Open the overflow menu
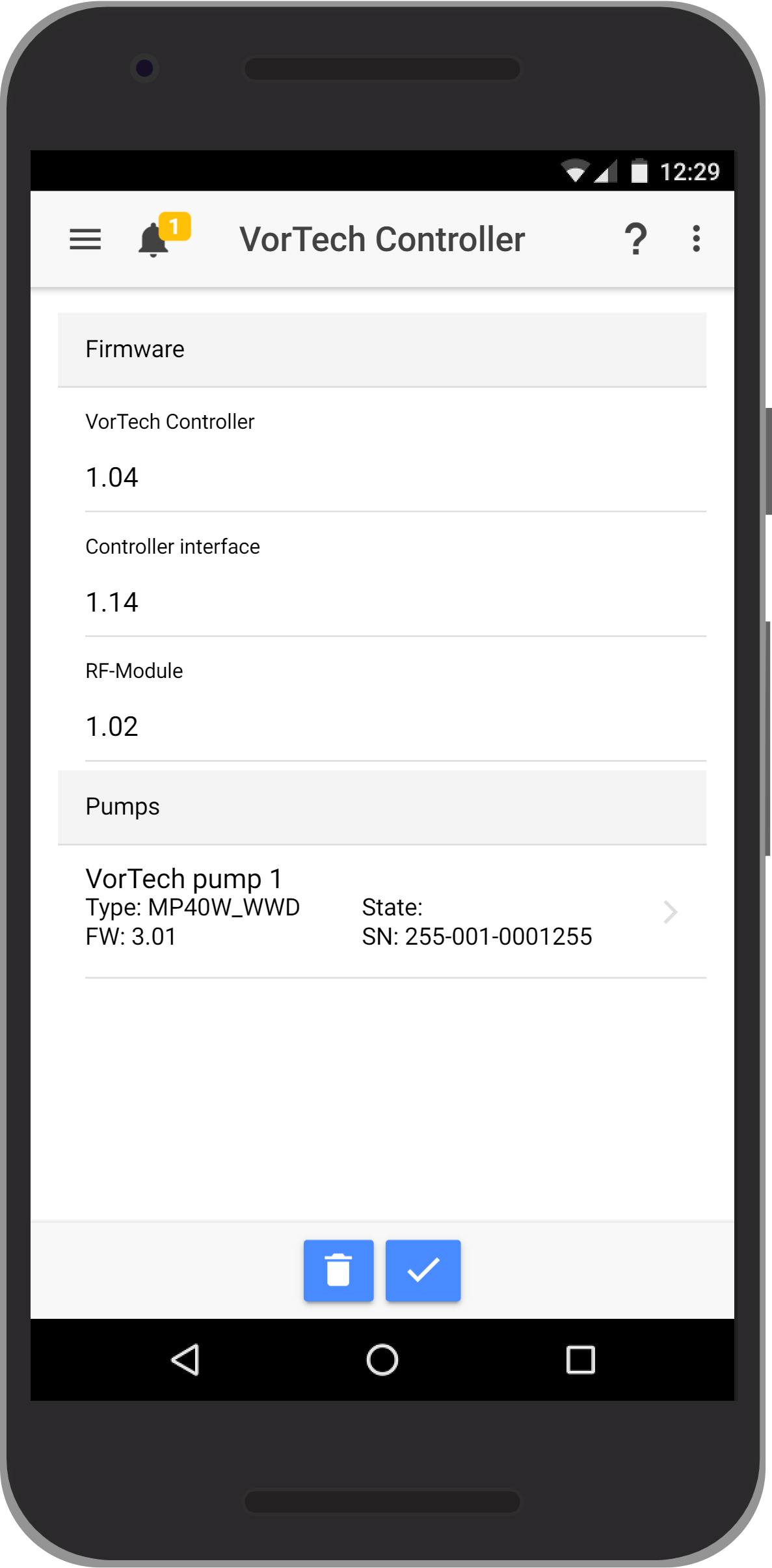This screenshot has height=1568, width=772. (696, 239)
